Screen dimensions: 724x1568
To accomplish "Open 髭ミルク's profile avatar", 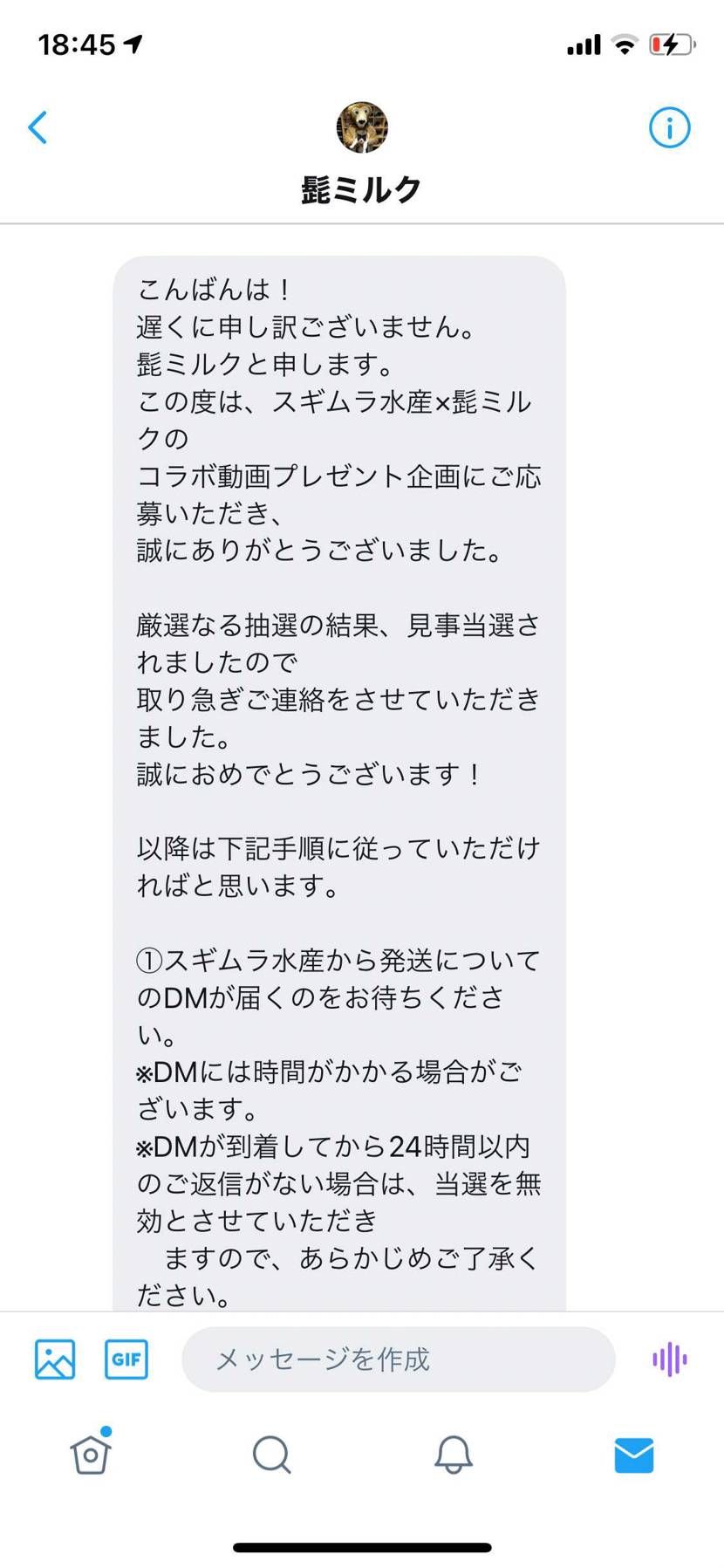I will pos(362,126).
